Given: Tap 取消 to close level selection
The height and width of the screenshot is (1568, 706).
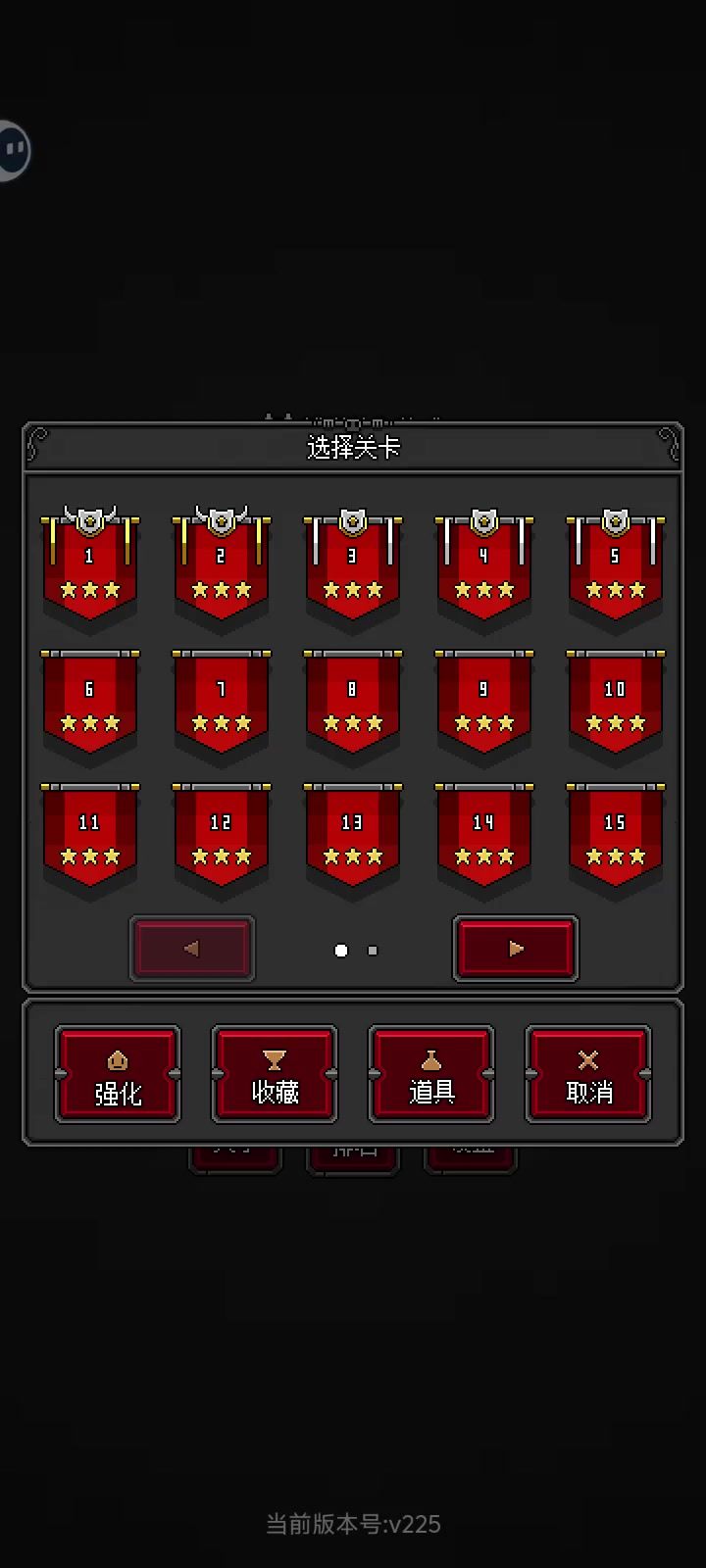Looking at the screenshot, I should (588, 1075).
